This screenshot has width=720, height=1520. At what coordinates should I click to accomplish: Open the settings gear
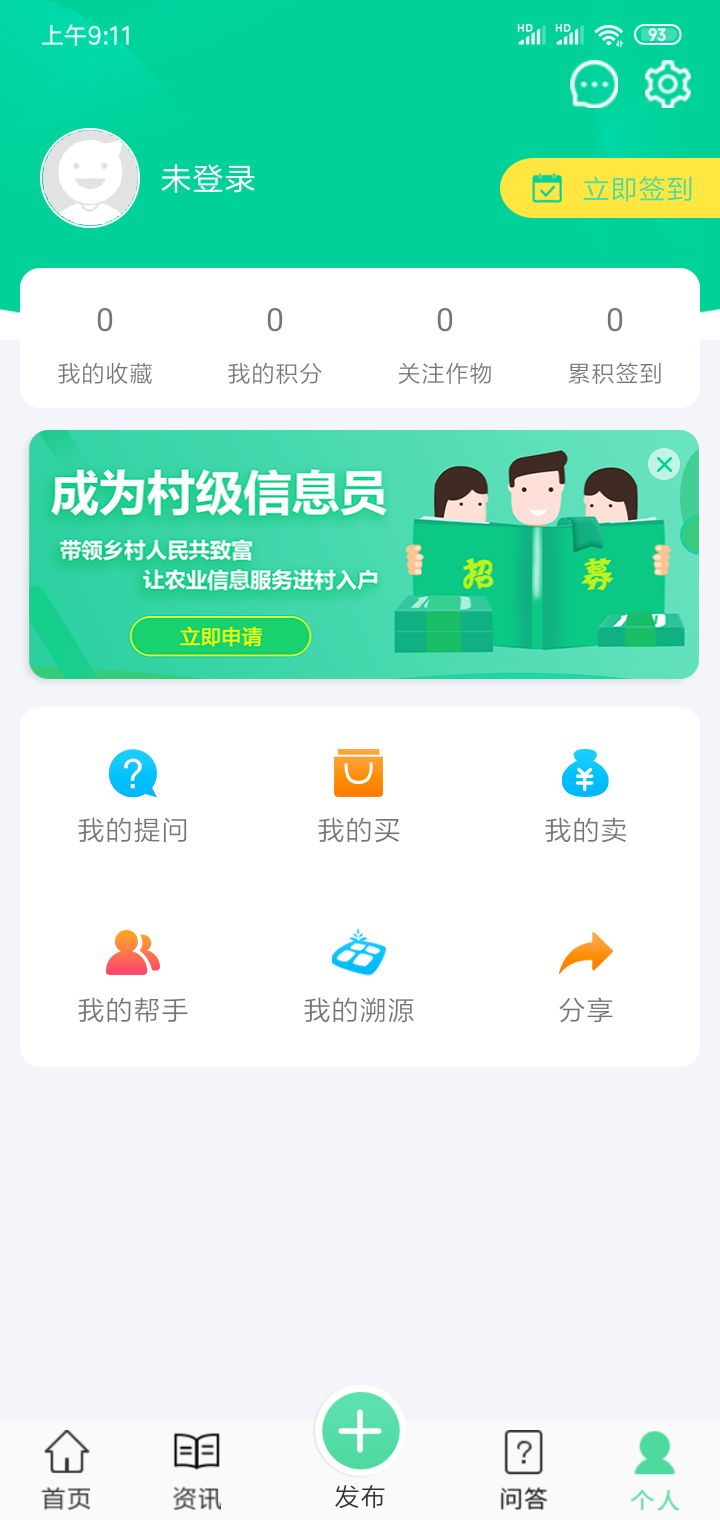pyautogui.click(x=668, y=85)
